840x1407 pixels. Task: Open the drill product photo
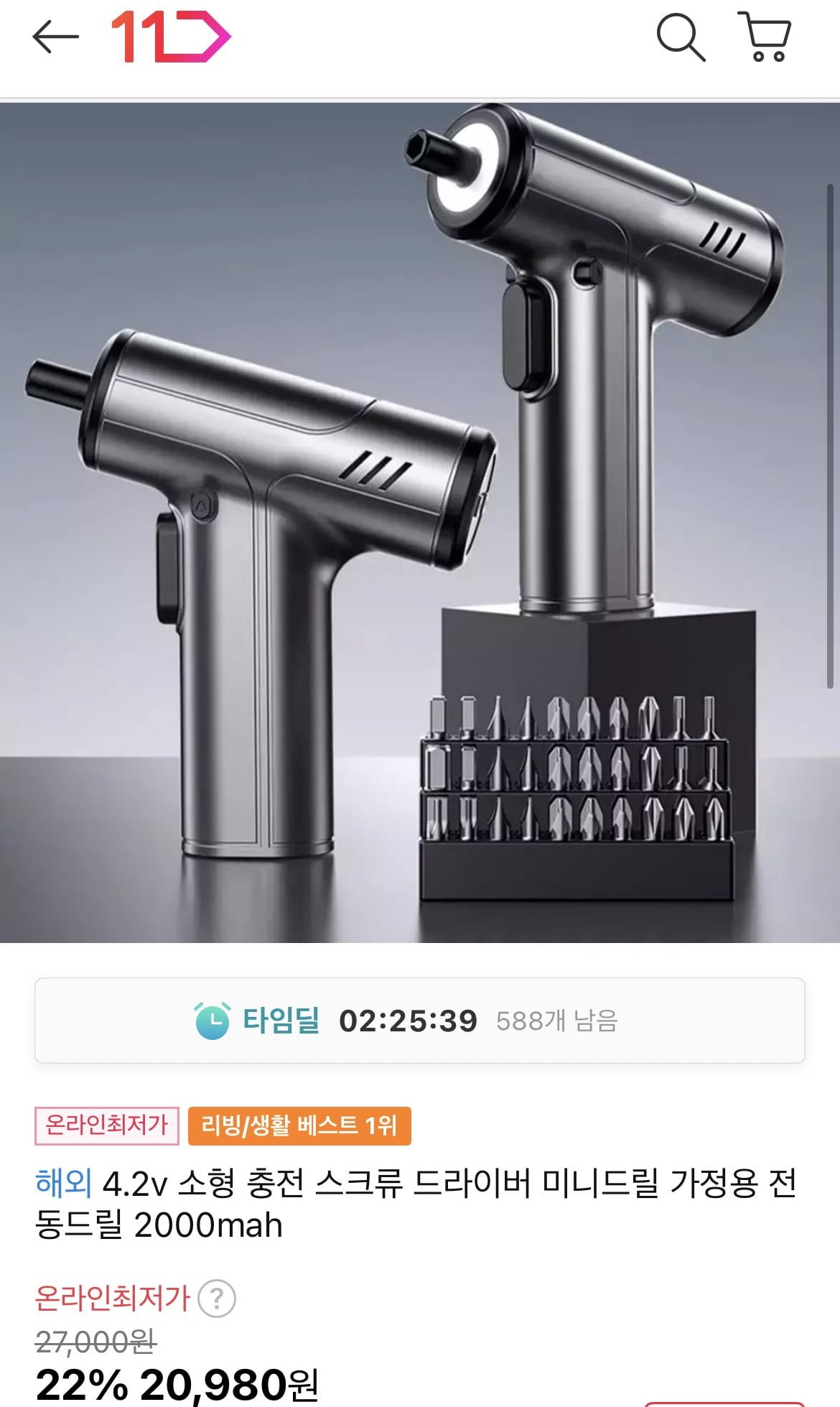pos(420,522)
